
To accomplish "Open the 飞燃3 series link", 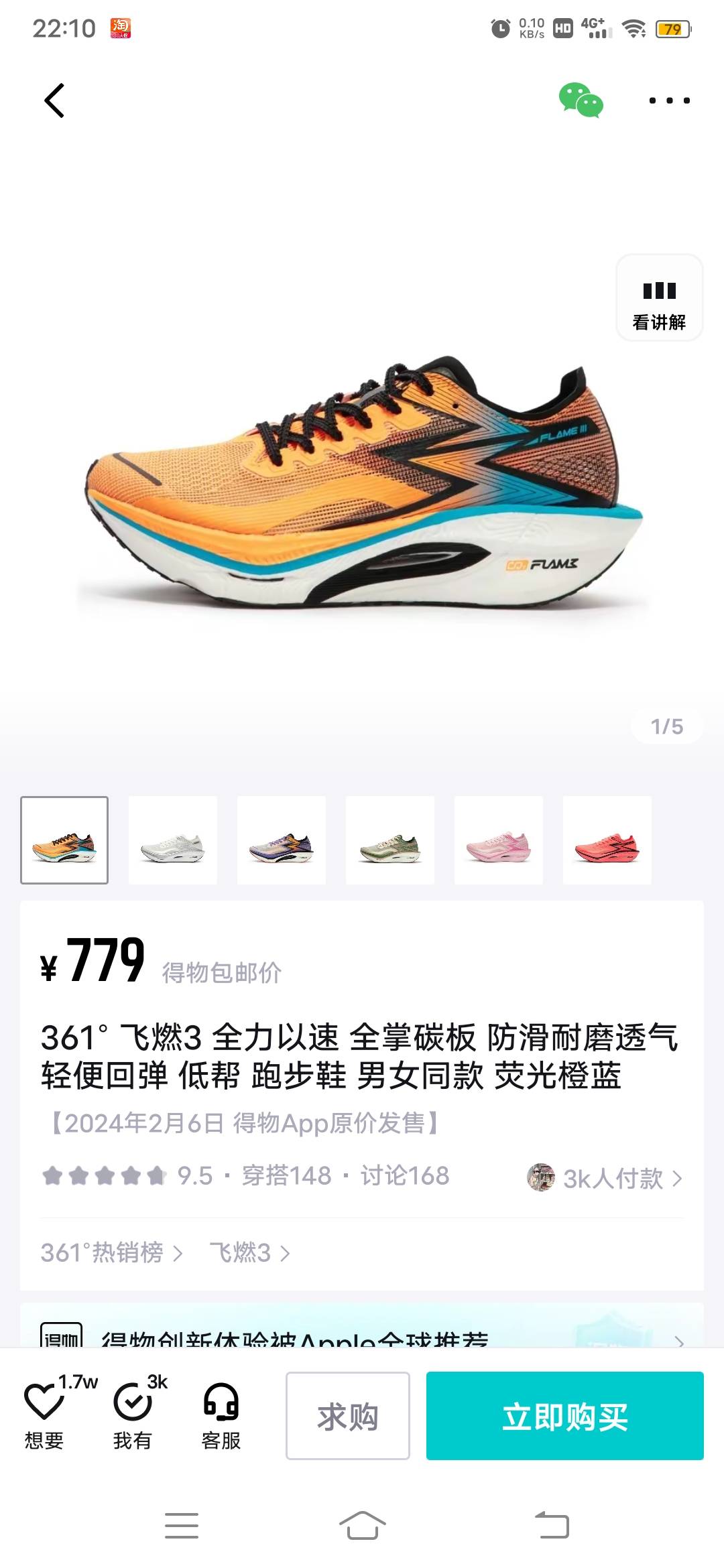I will coord(249,1252).
